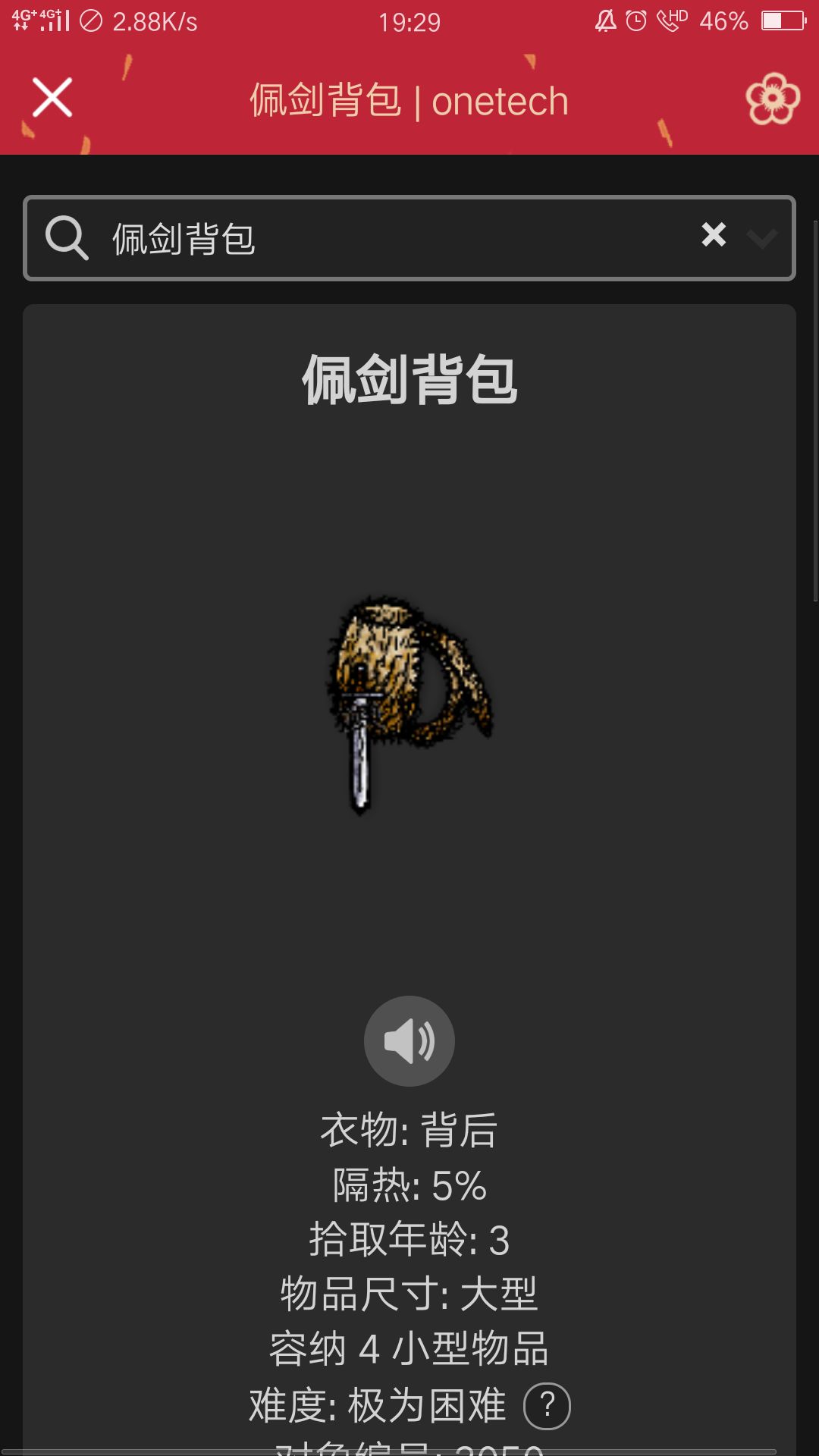Image resolution: width=819 pixels, height=1456 pixels.
Task: Toggle audio playback via the speaker button
Action: pyautogui.click(x=409, y=1040)
